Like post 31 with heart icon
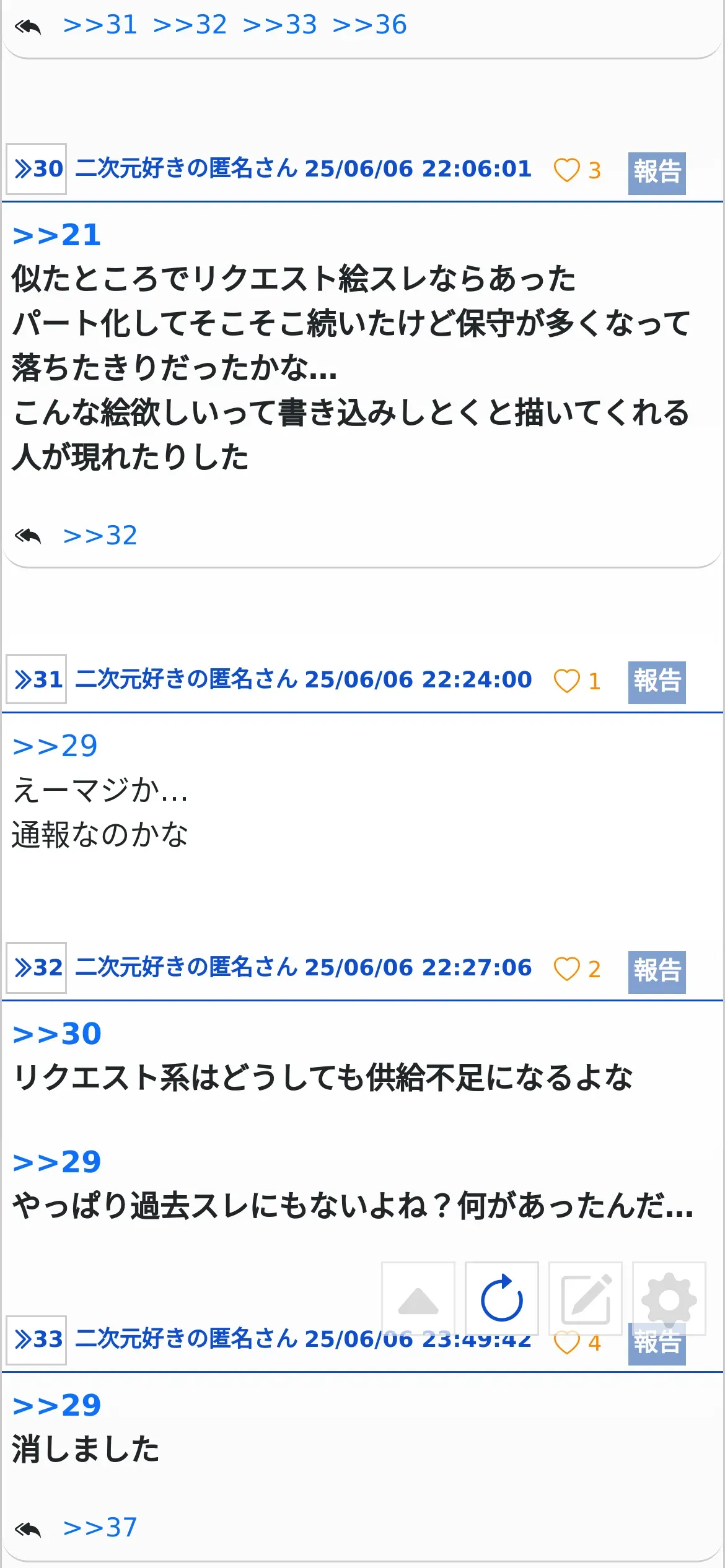The height and width of the screenshot is (1568, 725). tap(566, 681)
